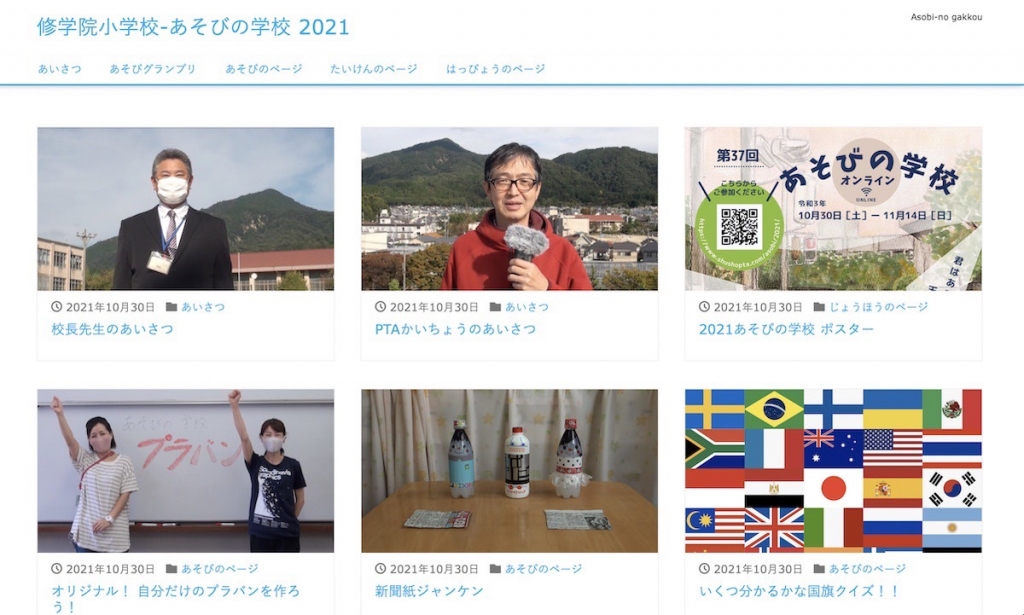Open the 2021あそびの学校 ポスター post title

[x=786, y=329]
